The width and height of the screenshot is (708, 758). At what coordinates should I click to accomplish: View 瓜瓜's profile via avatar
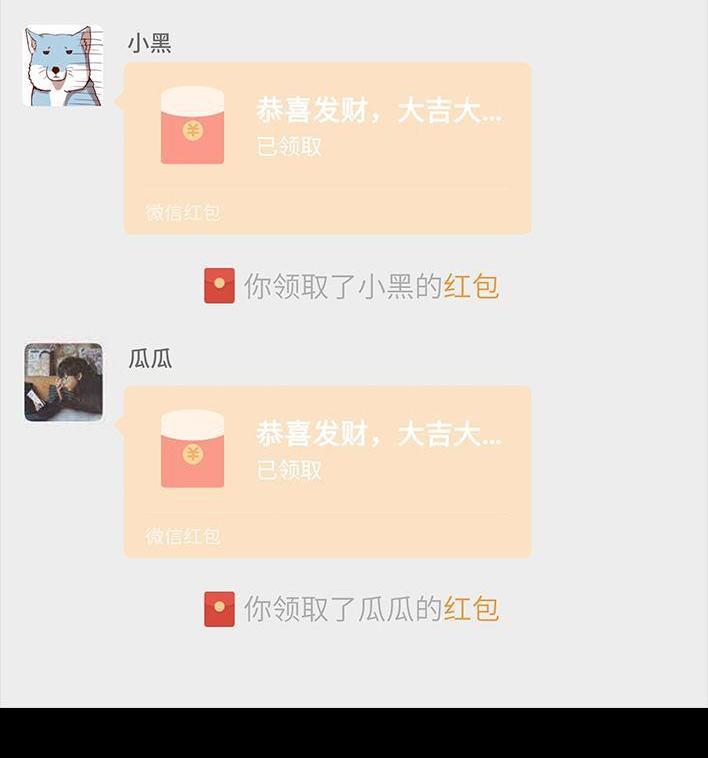tap(64, 382)
